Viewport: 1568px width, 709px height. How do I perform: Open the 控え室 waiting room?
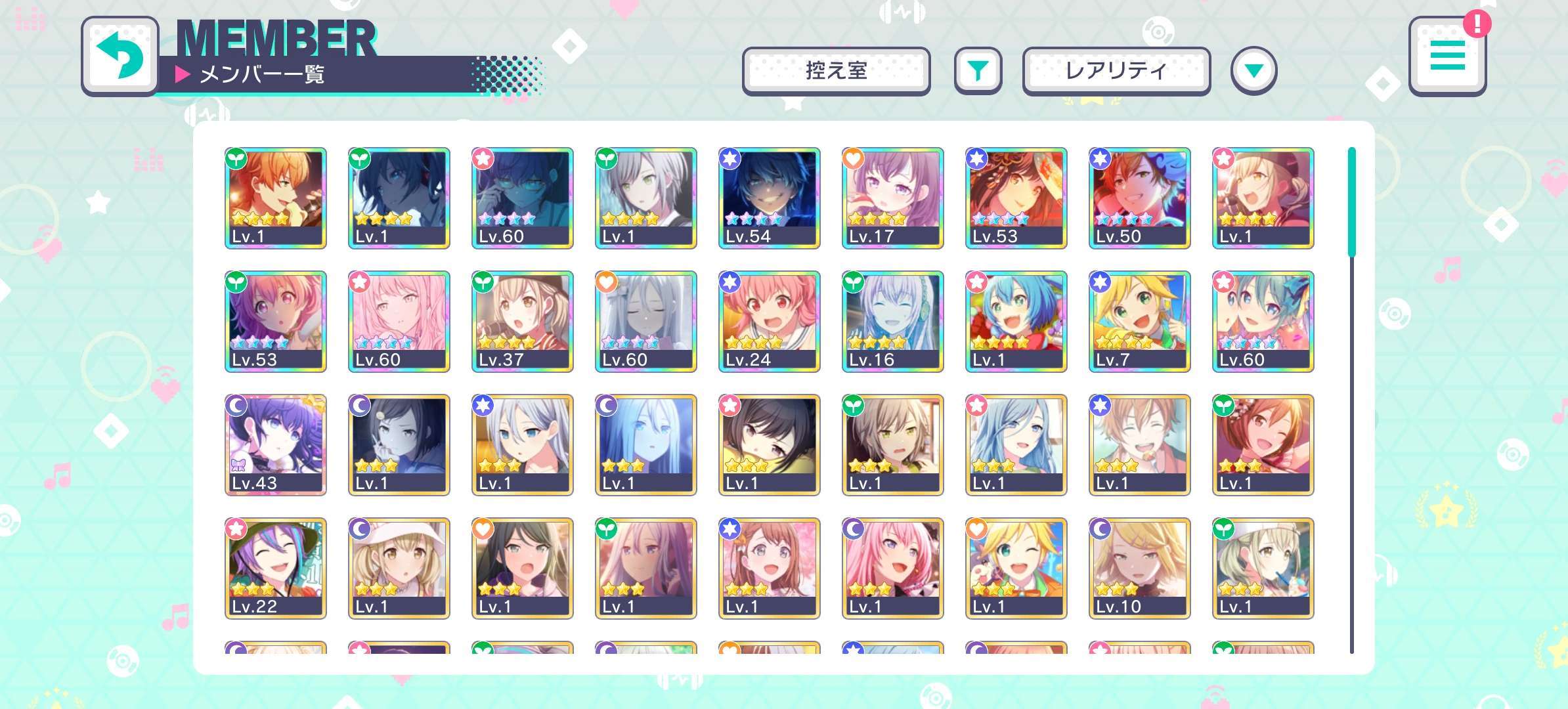(x=836, y=71)
